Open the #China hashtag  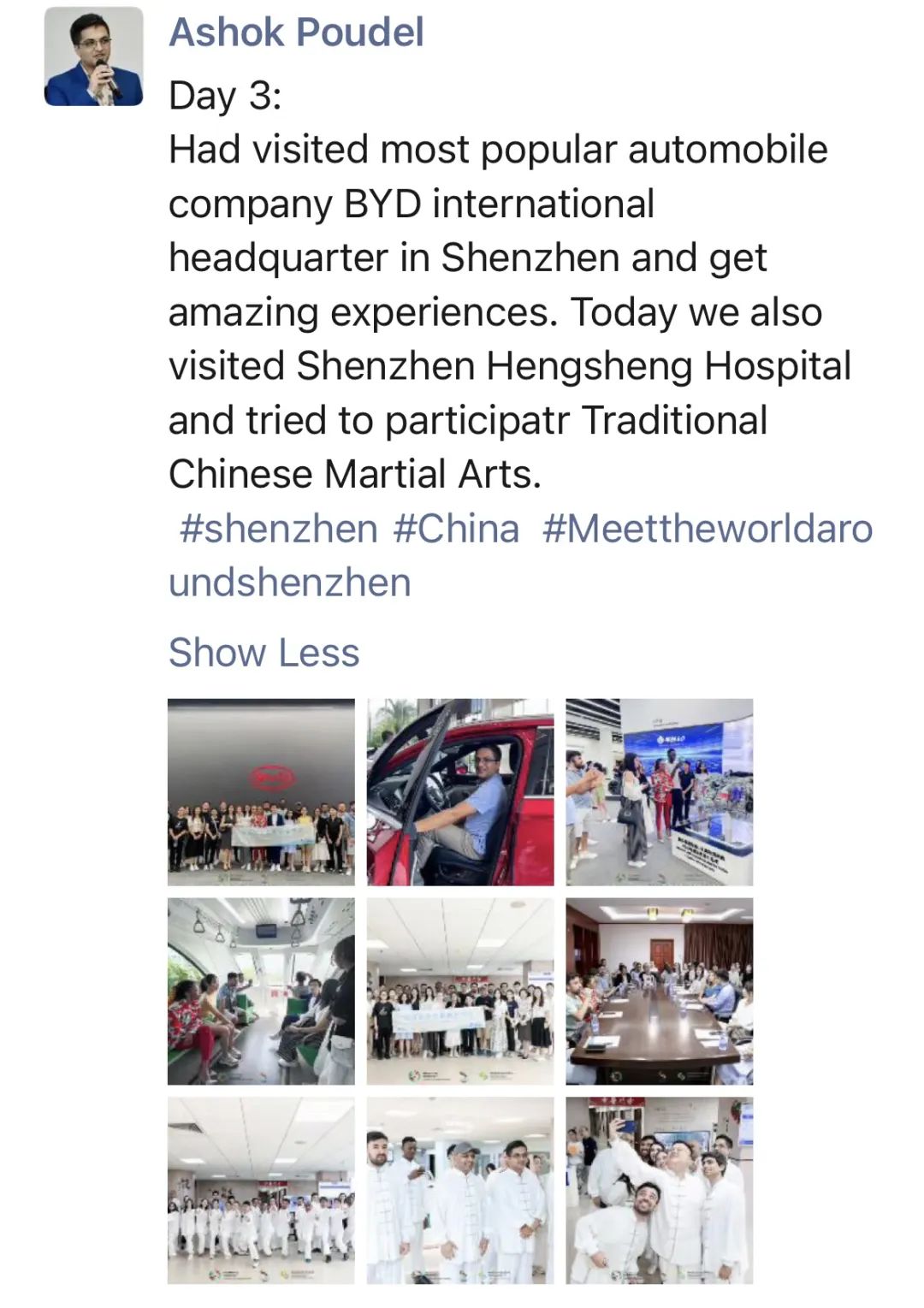[x=456, y=529]
